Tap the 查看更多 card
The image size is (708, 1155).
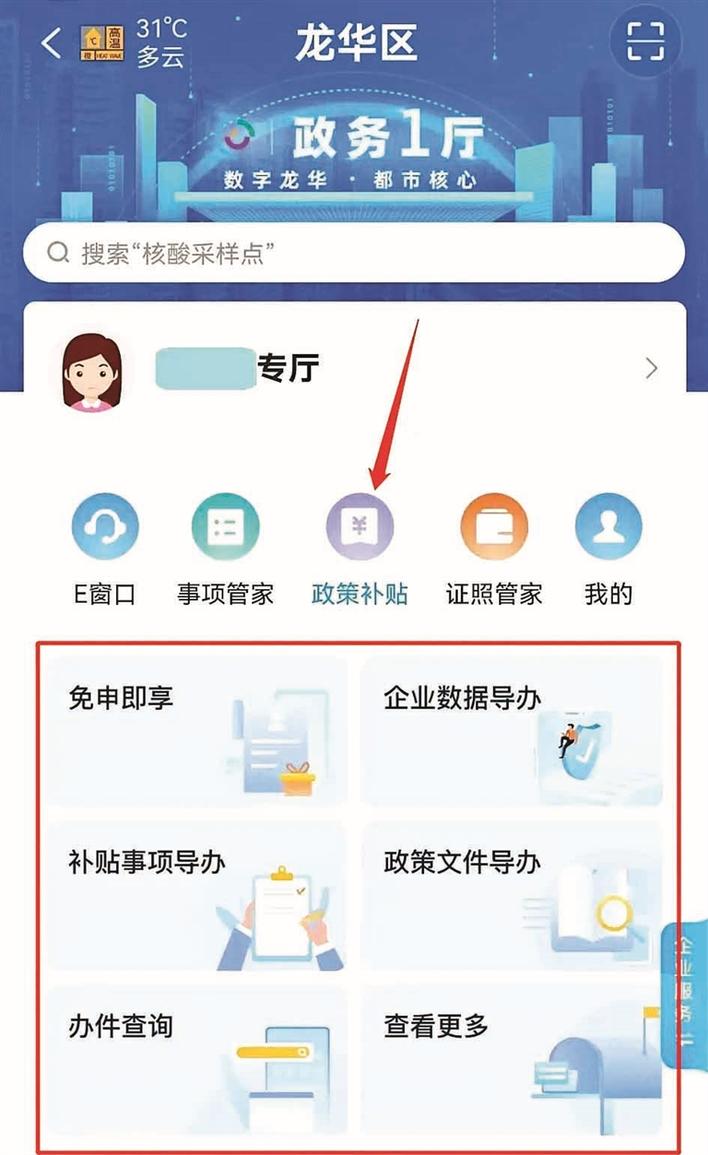pos(511,1060)
